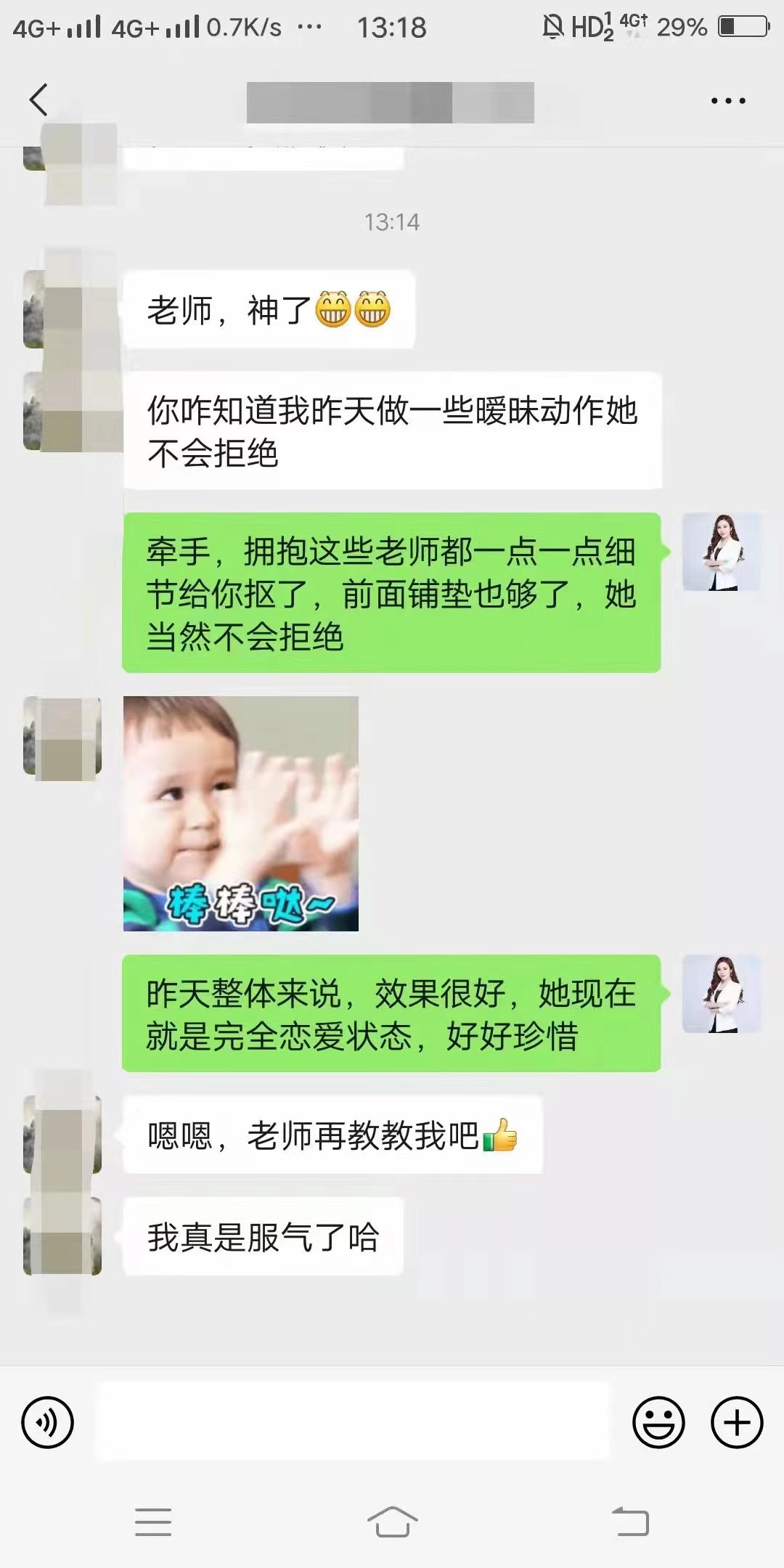Switch to voice message input
The height and width of the screenshot is (1568, 784).
click(x=48, y=1422)
